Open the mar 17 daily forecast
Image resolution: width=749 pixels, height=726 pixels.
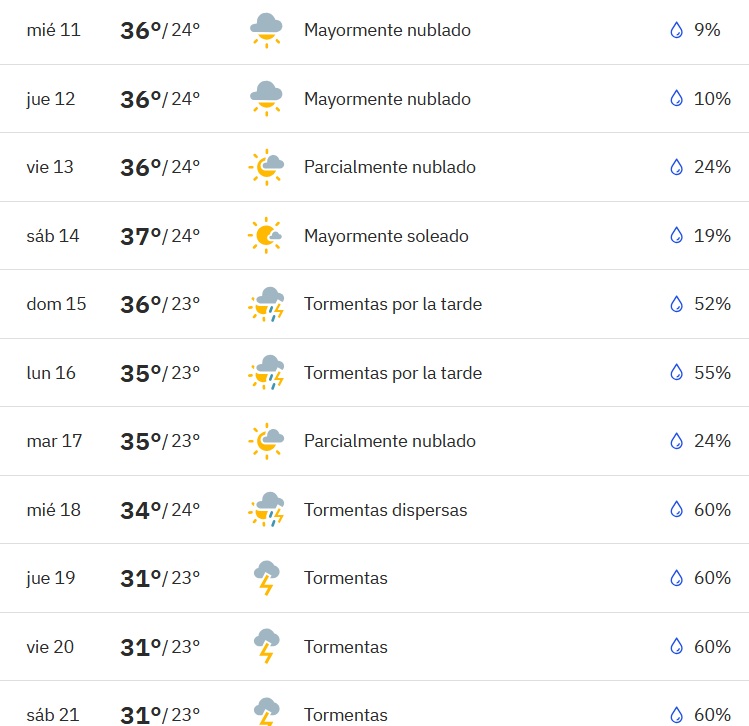[x=374, y=441]
